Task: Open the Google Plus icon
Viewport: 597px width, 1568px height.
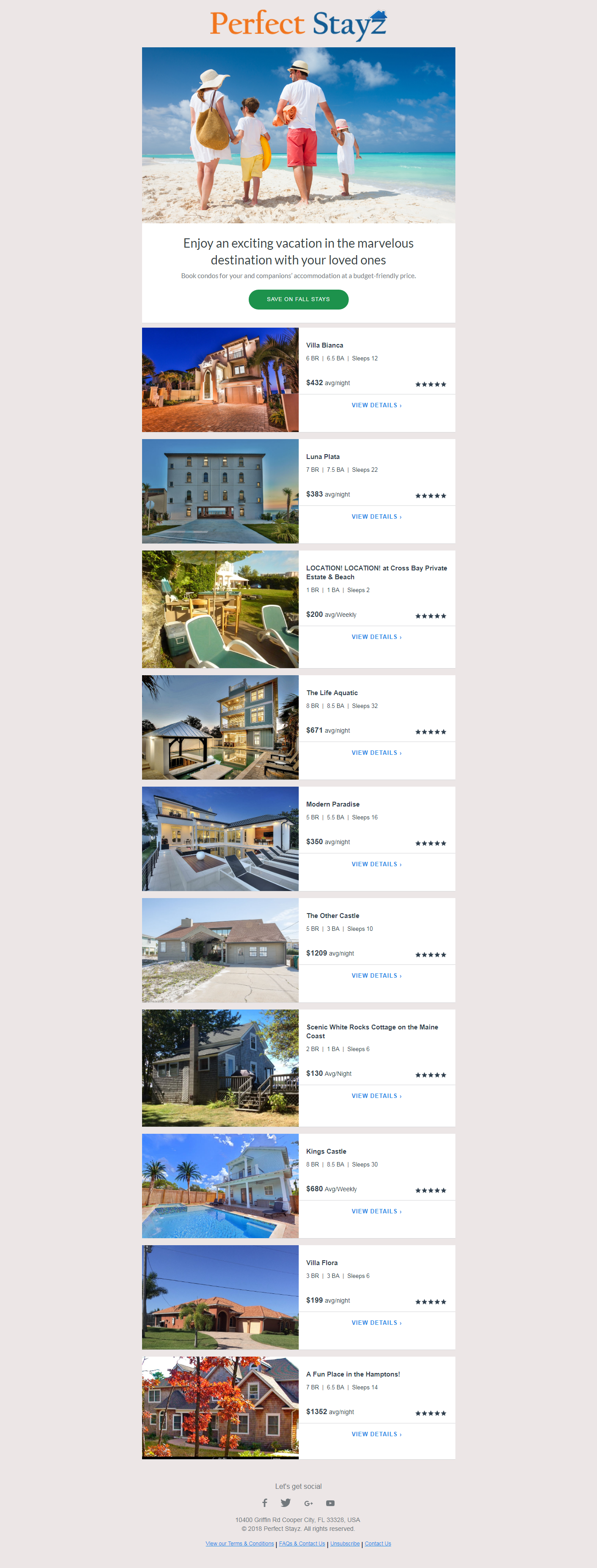Action: [308, 1503]
